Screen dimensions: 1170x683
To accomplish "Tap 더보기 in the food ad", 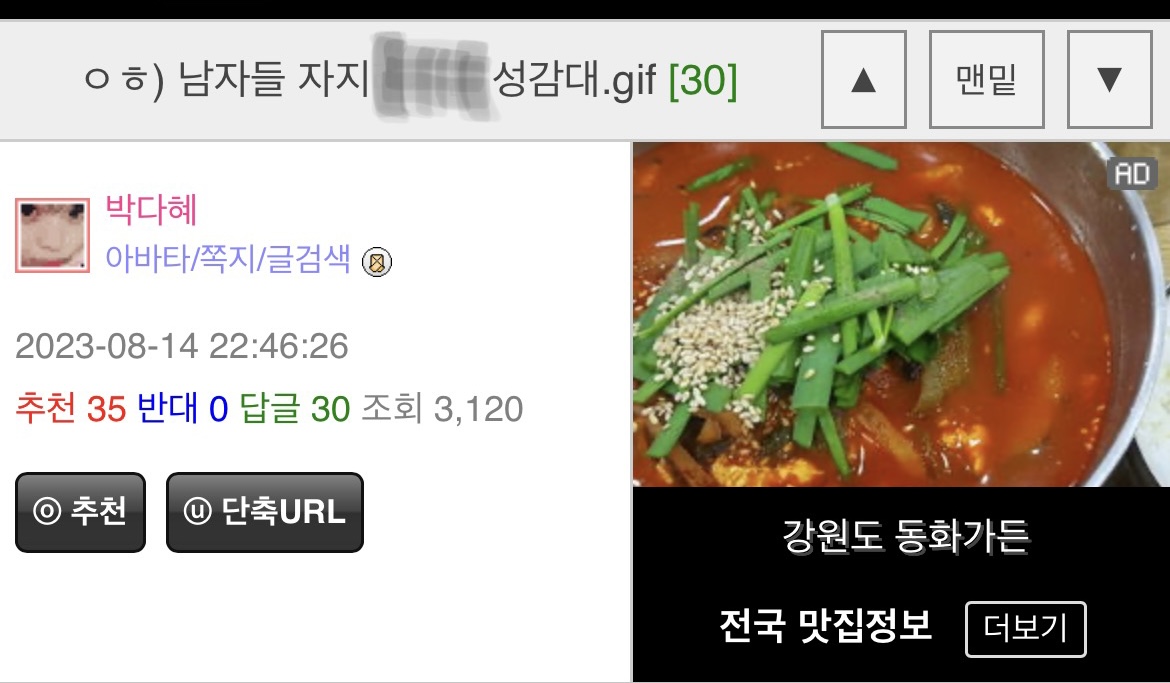I will pos(1025,629).
